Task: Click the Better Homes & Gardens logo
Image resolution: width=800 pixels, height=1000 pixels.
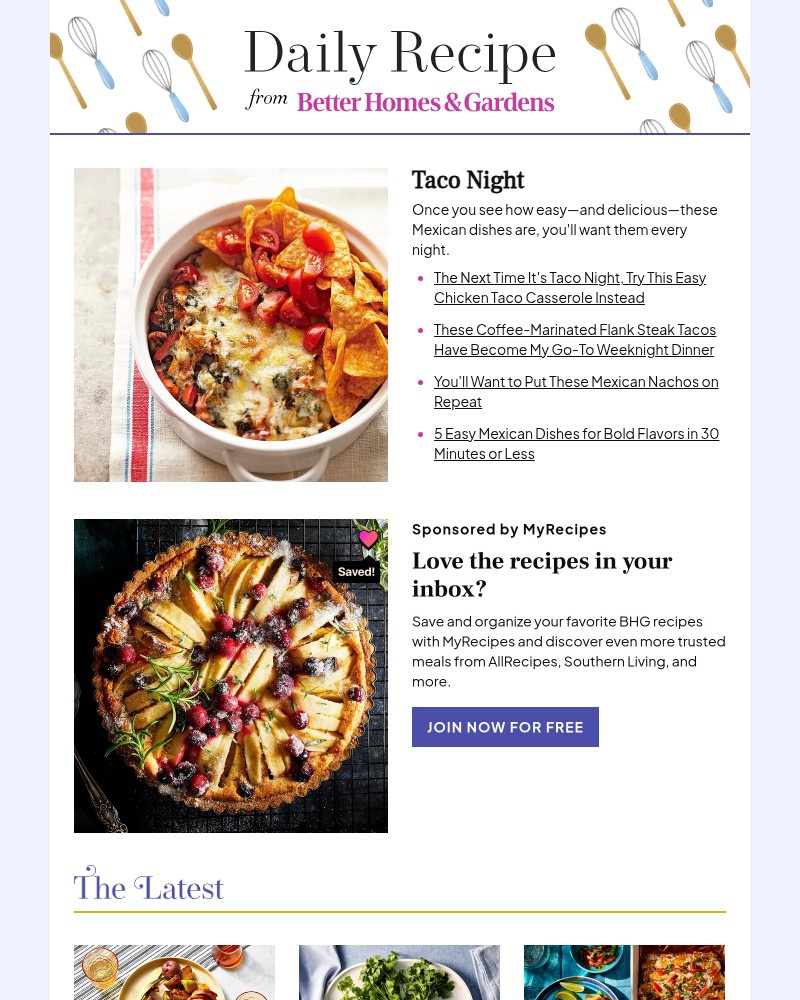Action: 425,103
